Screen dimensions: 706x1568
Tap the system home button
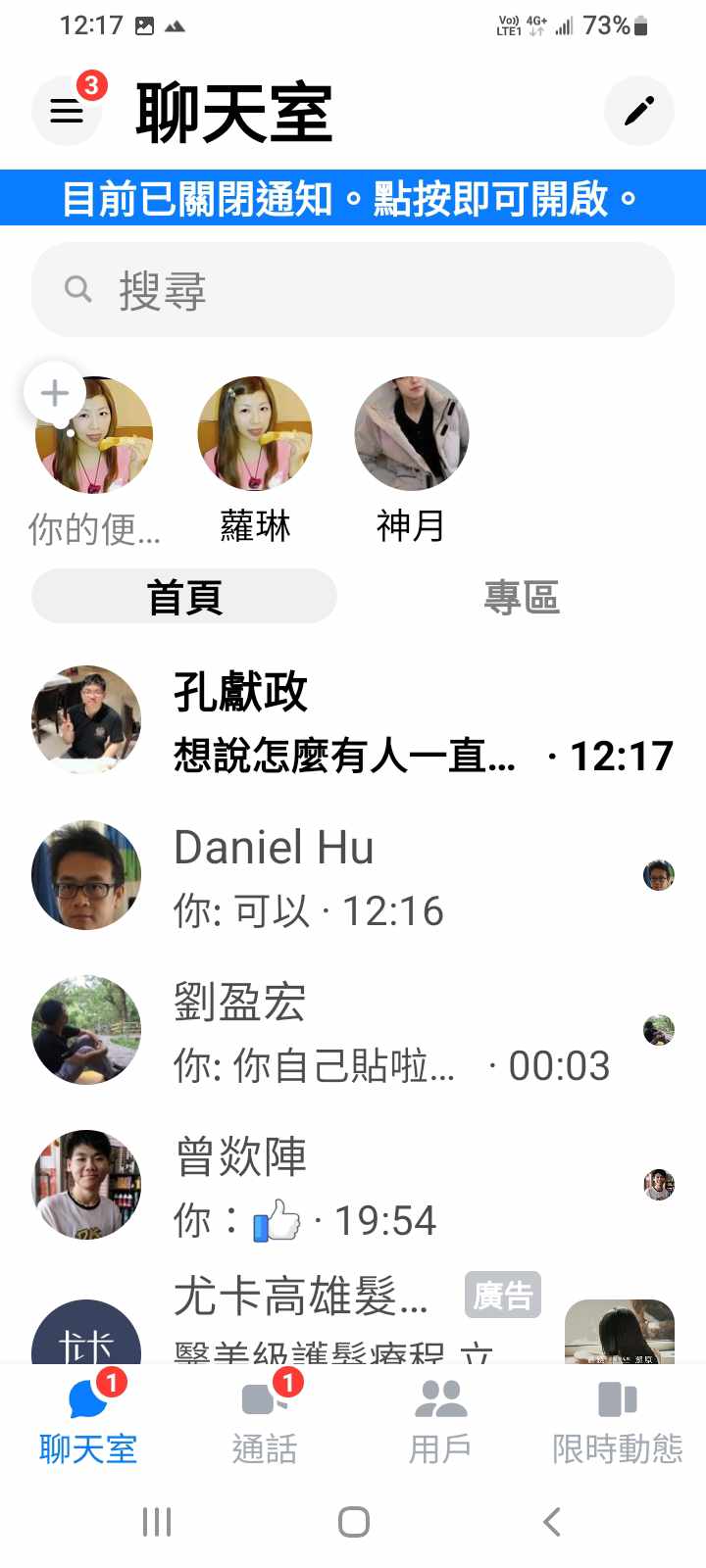353,1522
